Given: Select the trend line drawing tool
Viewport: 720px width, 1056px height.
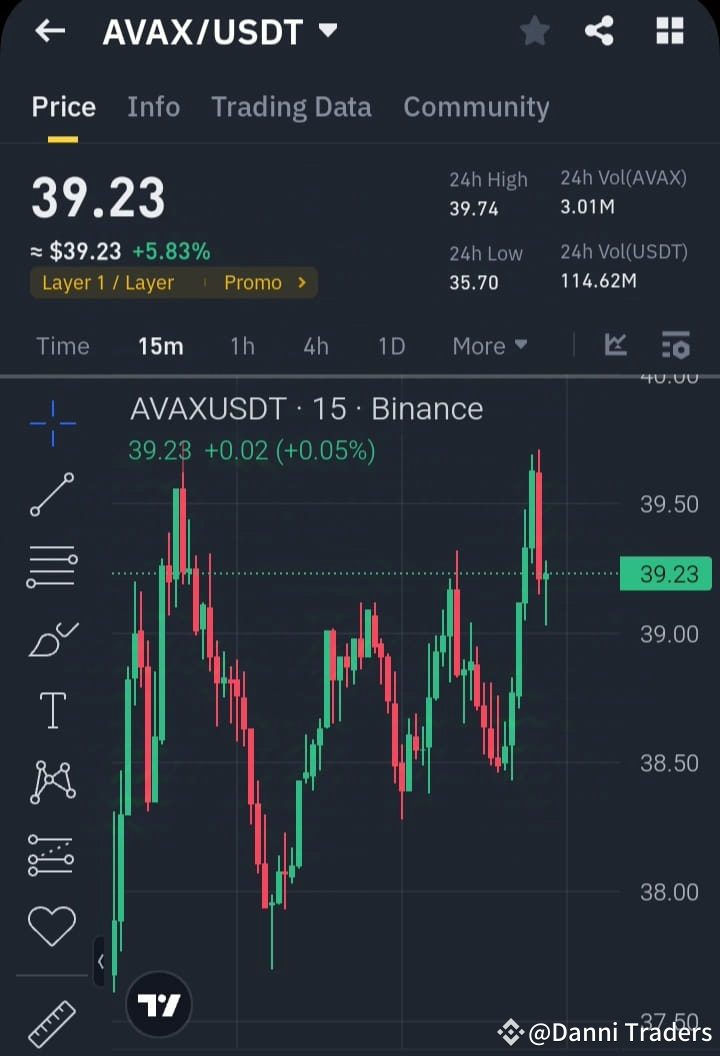Looking at the screenshot, I should [x=52, y=494].
